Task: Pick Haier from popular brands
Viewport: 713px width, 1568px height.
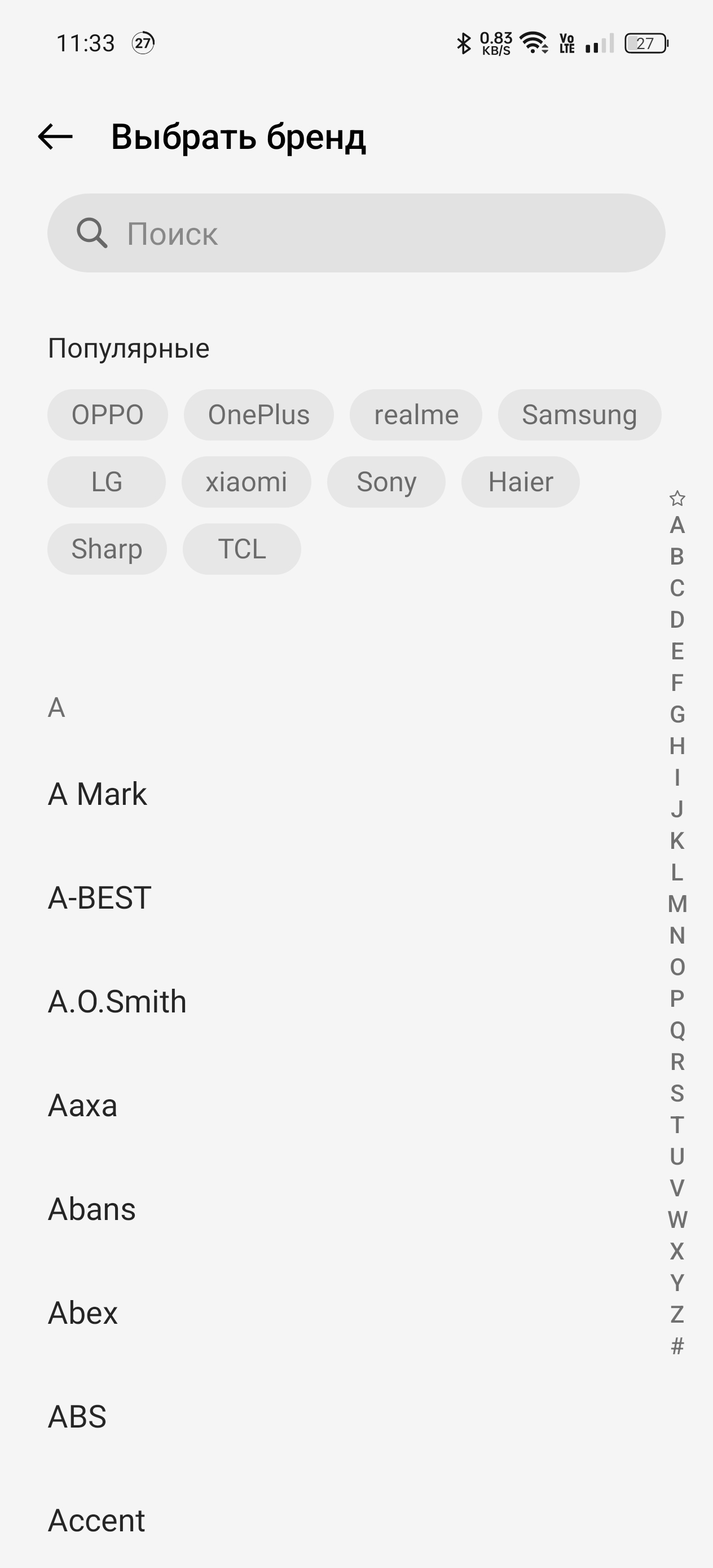Action: pyautogui.click(x=521, y=482)
